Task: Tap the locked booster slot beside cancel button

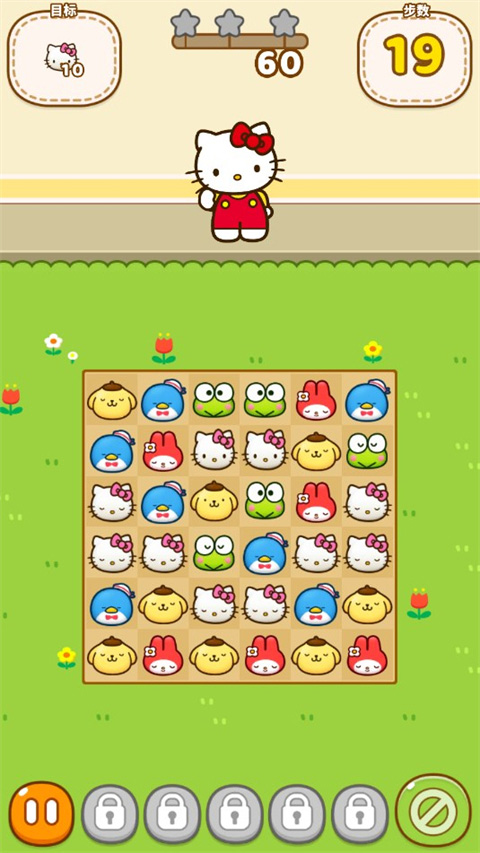Action: point(360,814)
